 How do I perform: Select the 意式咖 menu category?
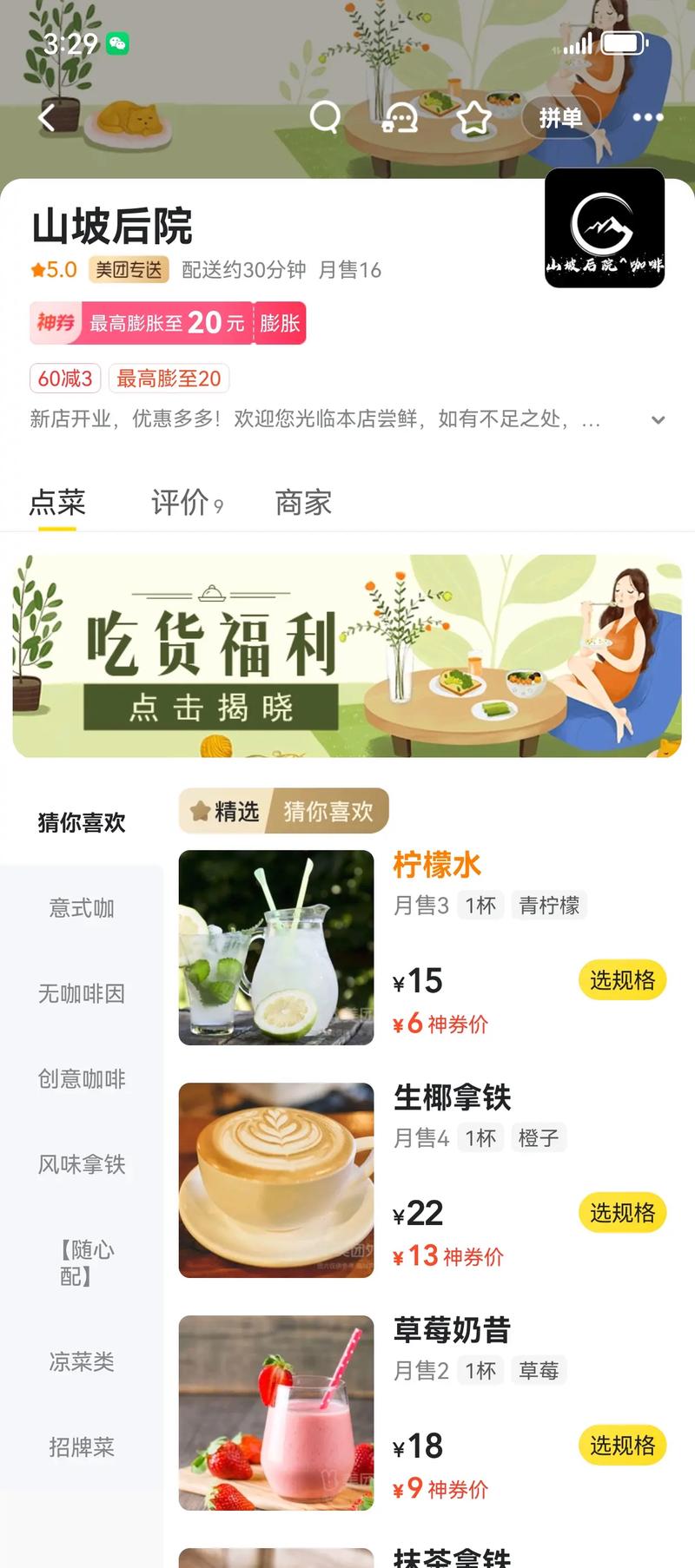coord(82,908)
